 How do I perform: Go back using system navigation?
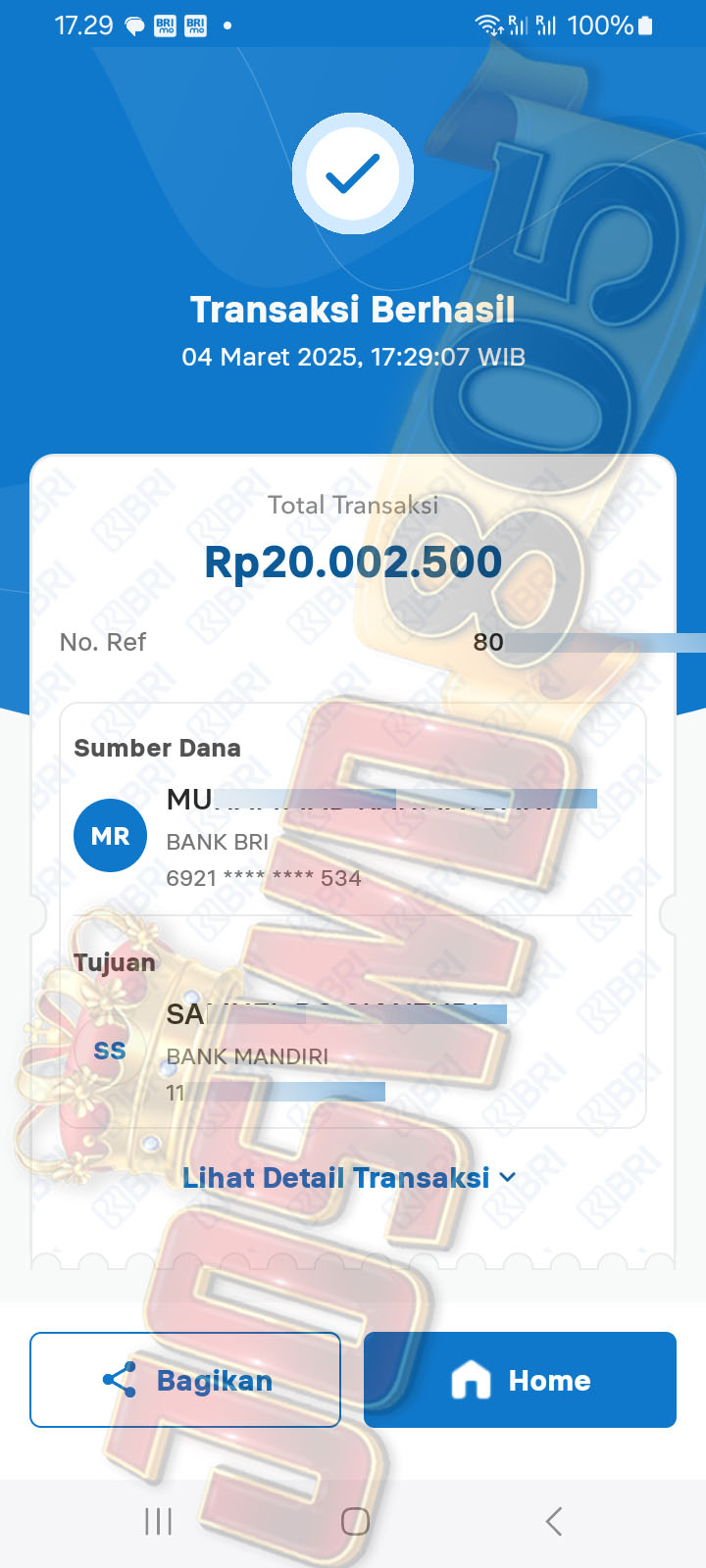553,1522
